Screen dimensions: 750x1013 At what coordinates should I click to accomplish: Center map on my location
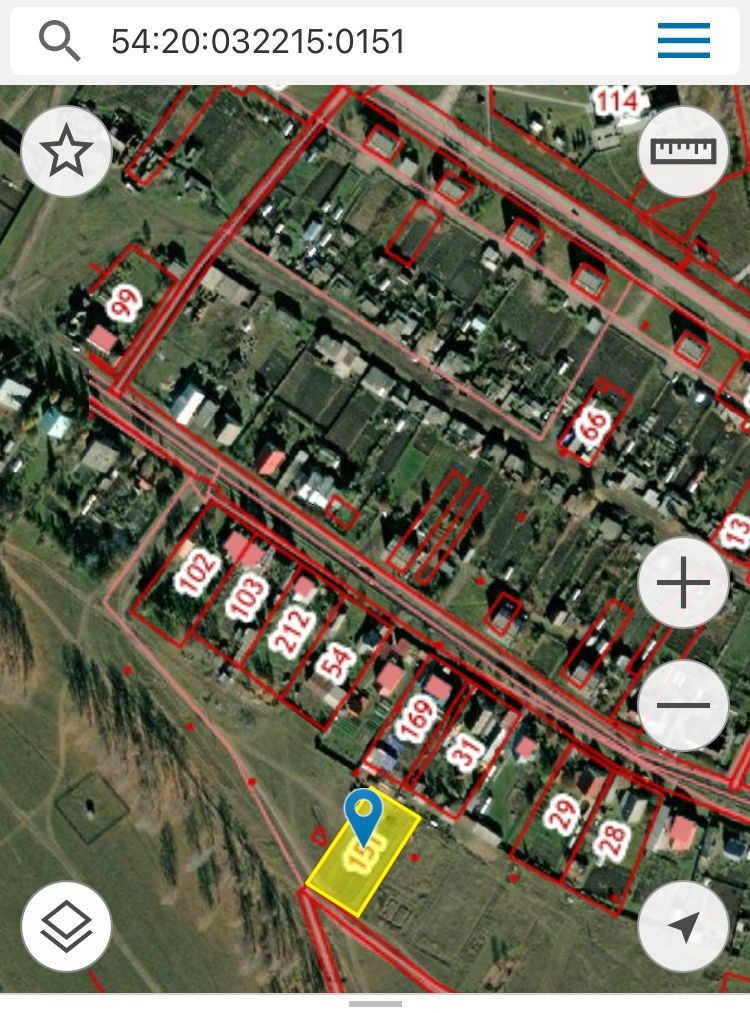coord(684,926)
